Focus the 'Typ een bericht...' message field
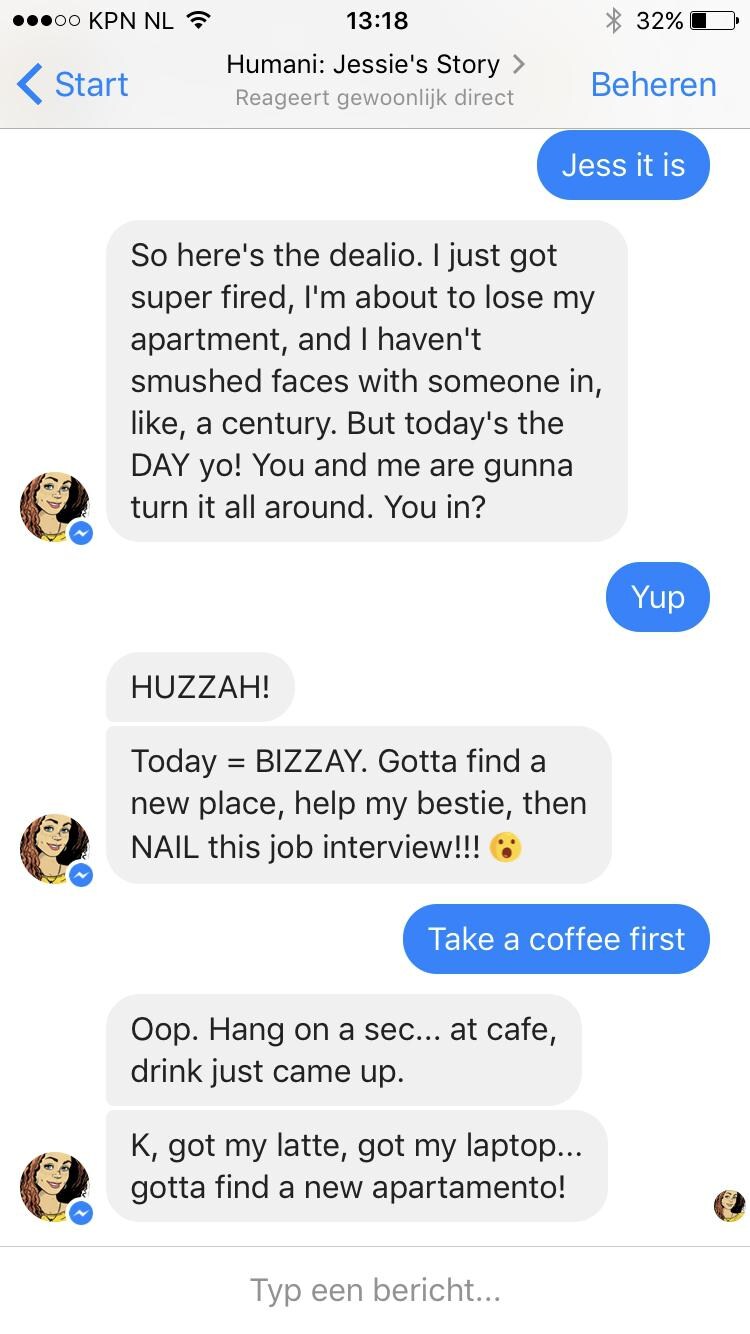 pyautogui.click(x=375, y=1290)
